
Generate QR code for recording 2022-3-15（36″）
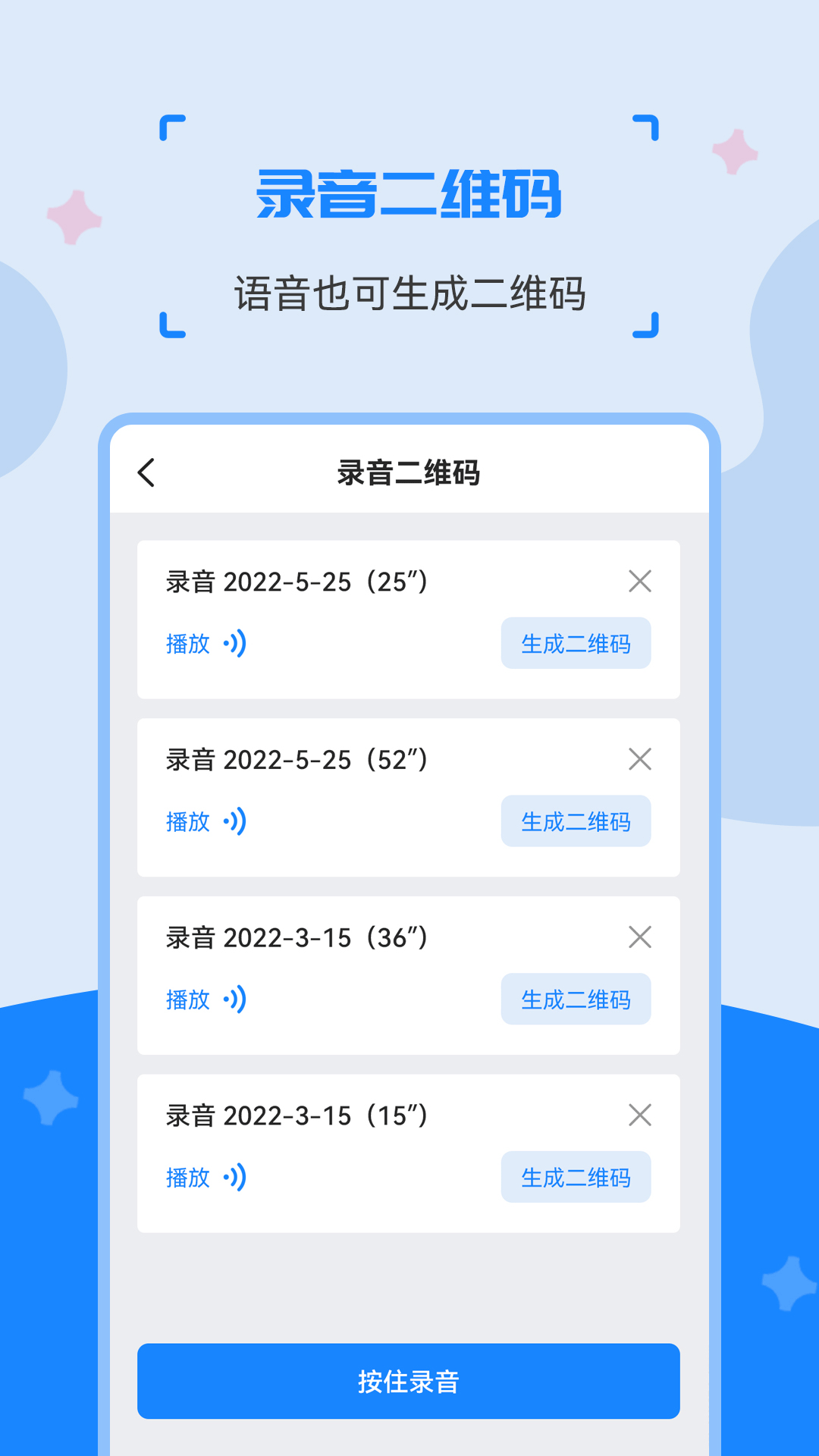[576, 999]
